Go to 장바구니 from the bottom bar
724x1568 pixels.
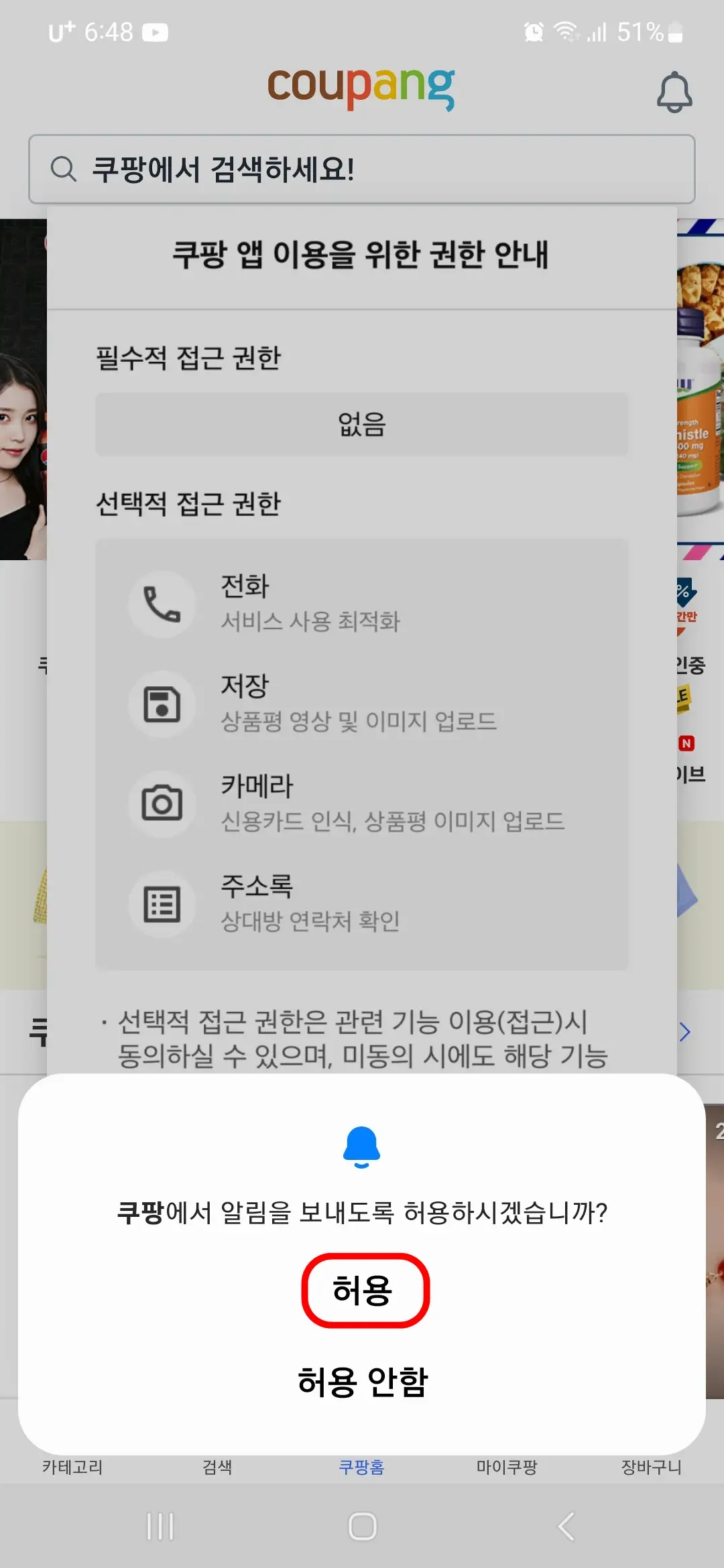(650, 1466)
